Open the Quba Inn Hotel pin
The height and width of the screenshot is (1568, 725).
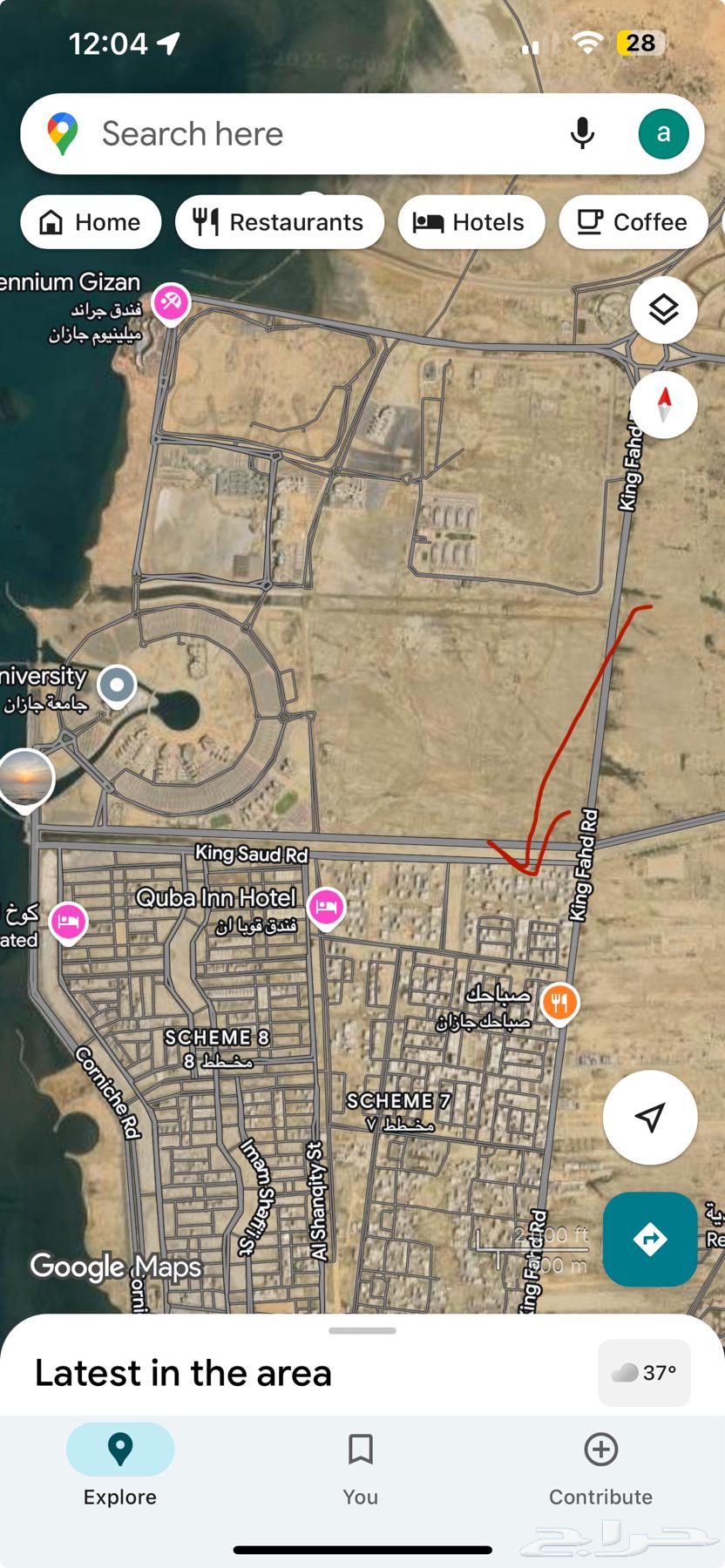[x=326, y=907]
